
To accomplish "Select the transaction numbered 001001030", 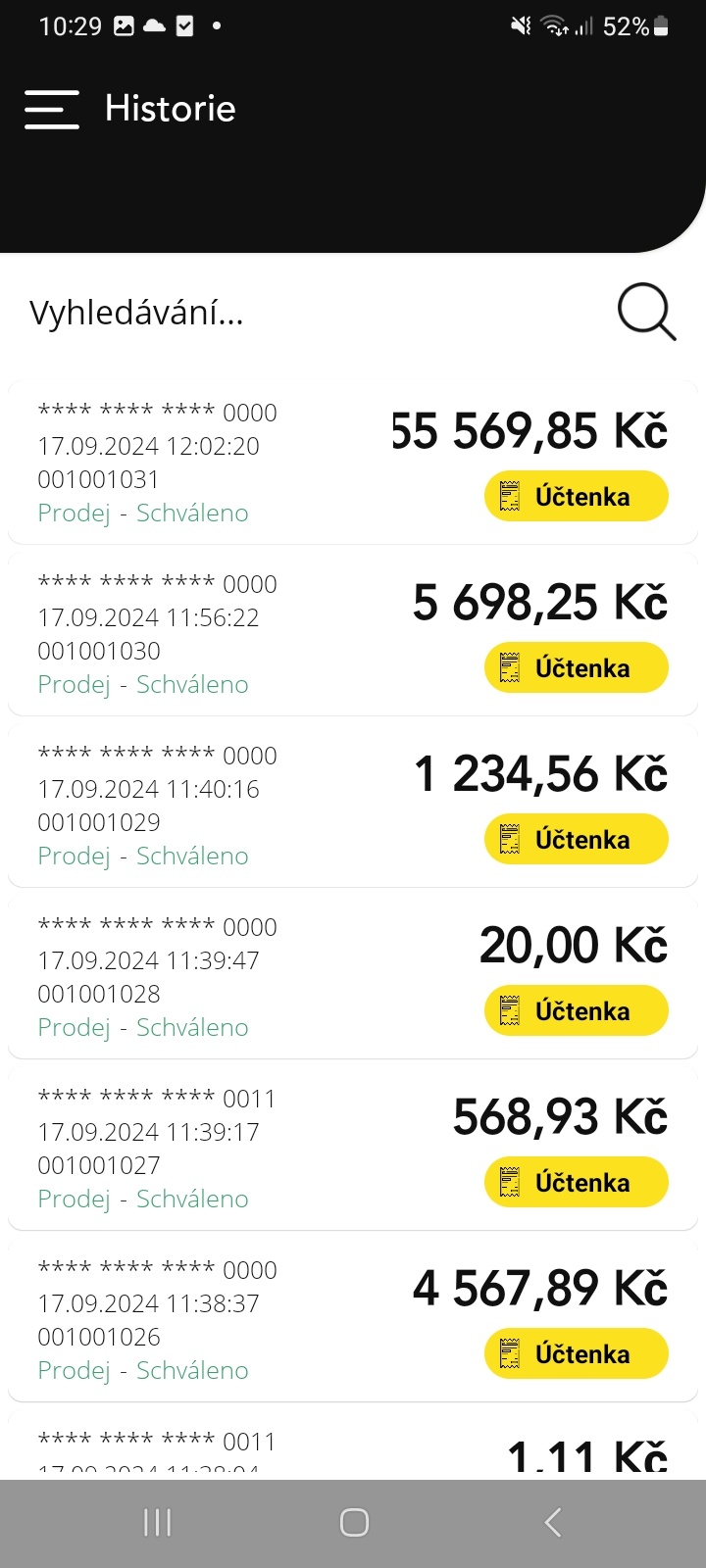I will click(196, 634).
